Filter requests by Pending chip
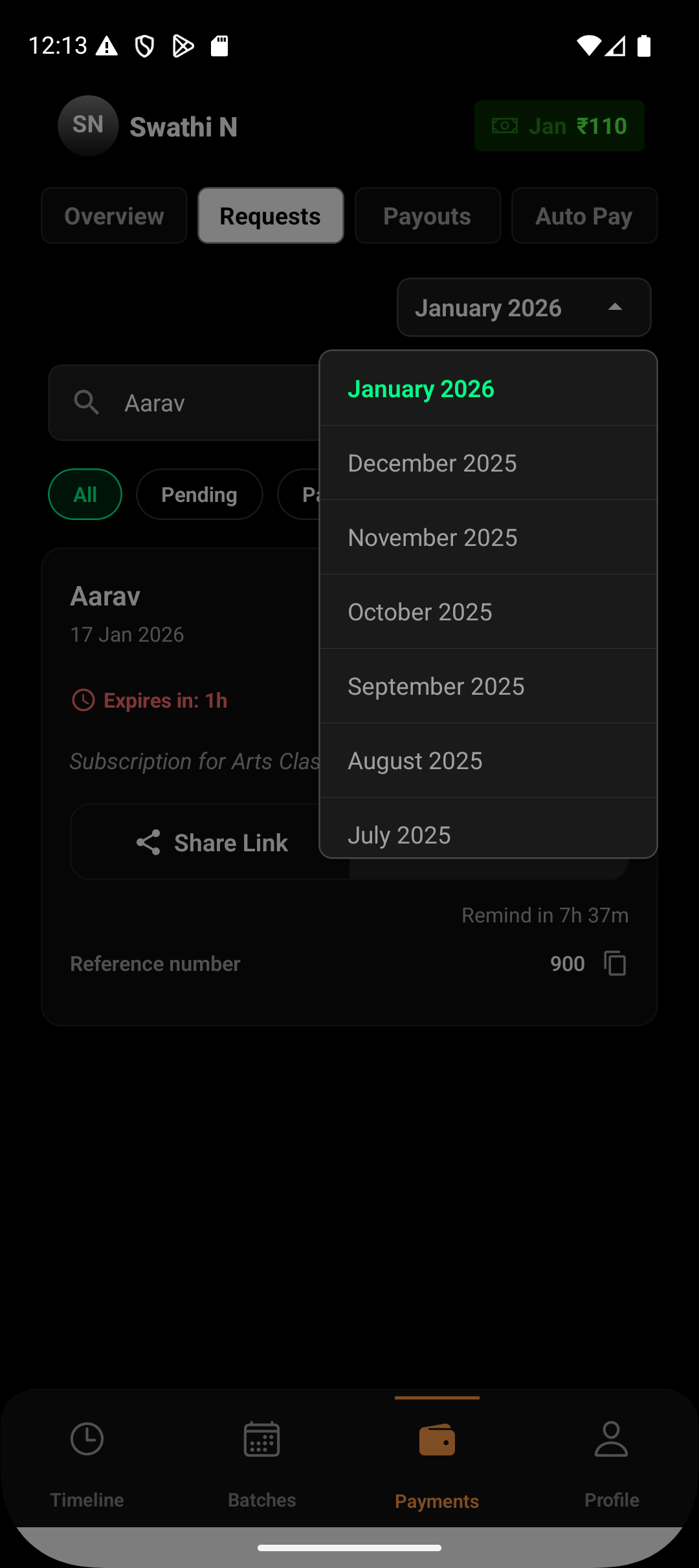The height and width of the screenshot is (1568, 699). (x=199, y=494)
